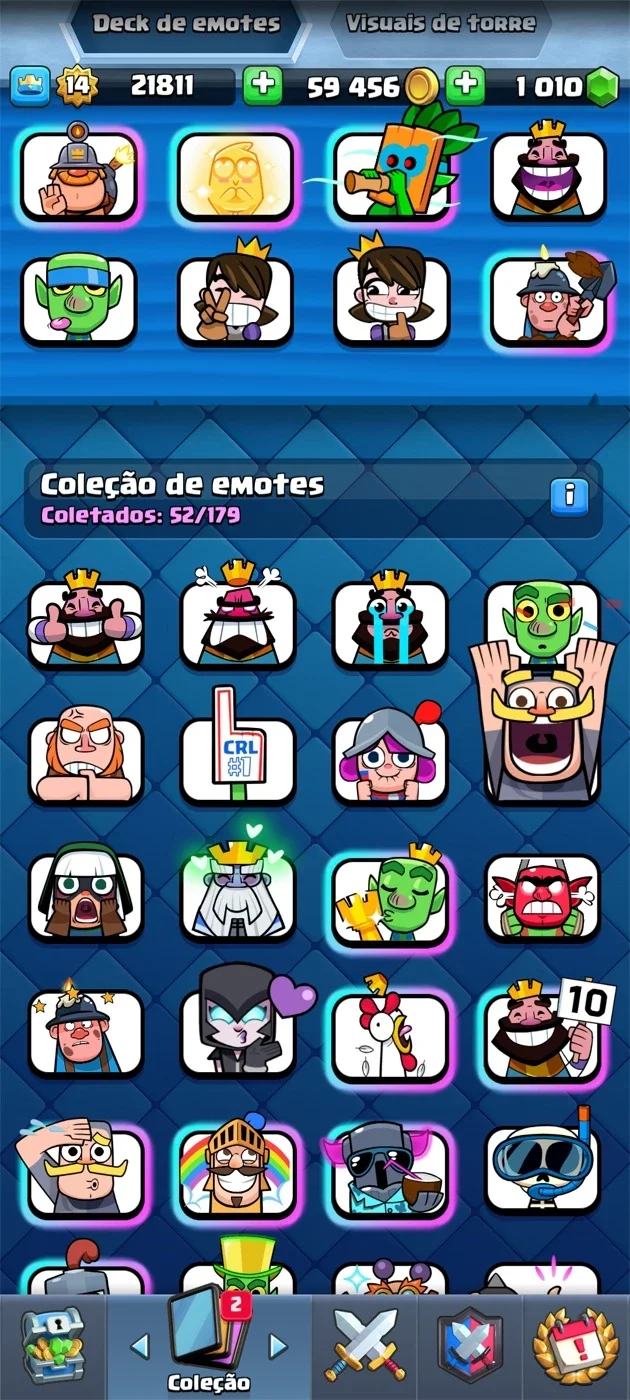Tap the right arrow beside Coleção
Image resolution: width=630 pixels, height=1400 pixels.
279,1346
